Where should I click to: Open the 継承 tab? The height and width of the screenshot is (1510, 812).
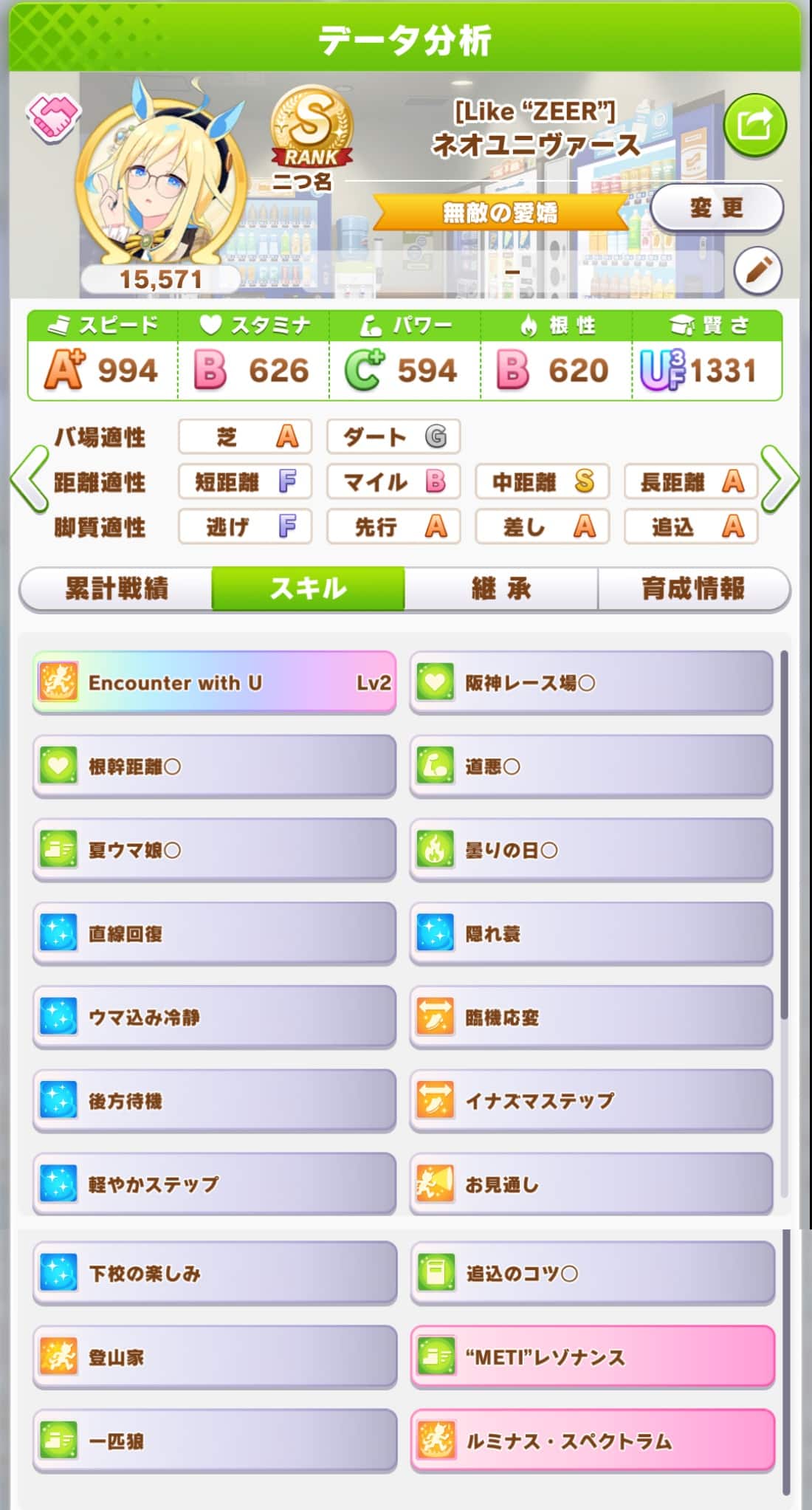click(501, 588)
